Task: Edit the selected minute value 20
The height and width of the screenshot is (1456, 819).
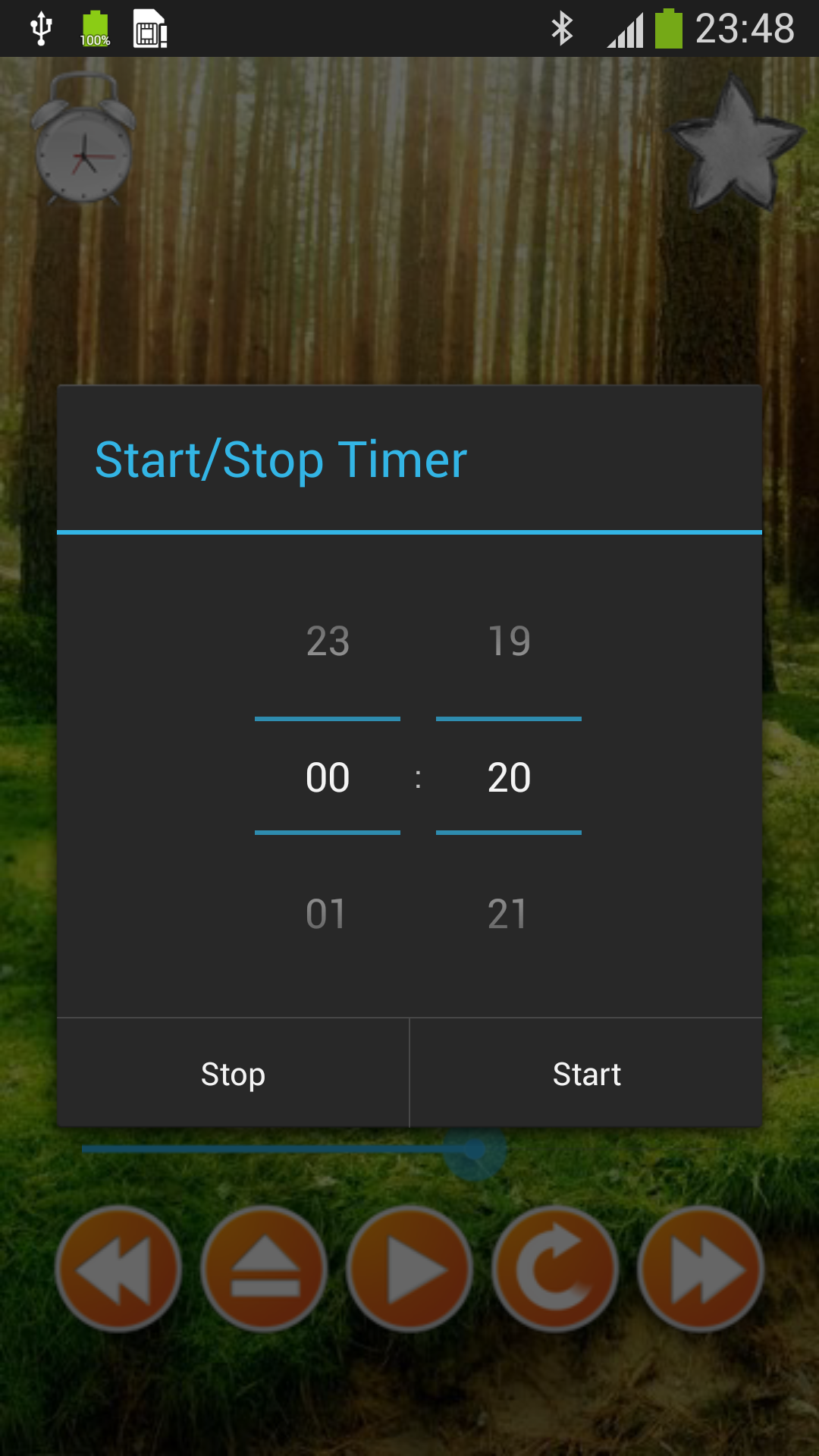Action: pos(509,777)
